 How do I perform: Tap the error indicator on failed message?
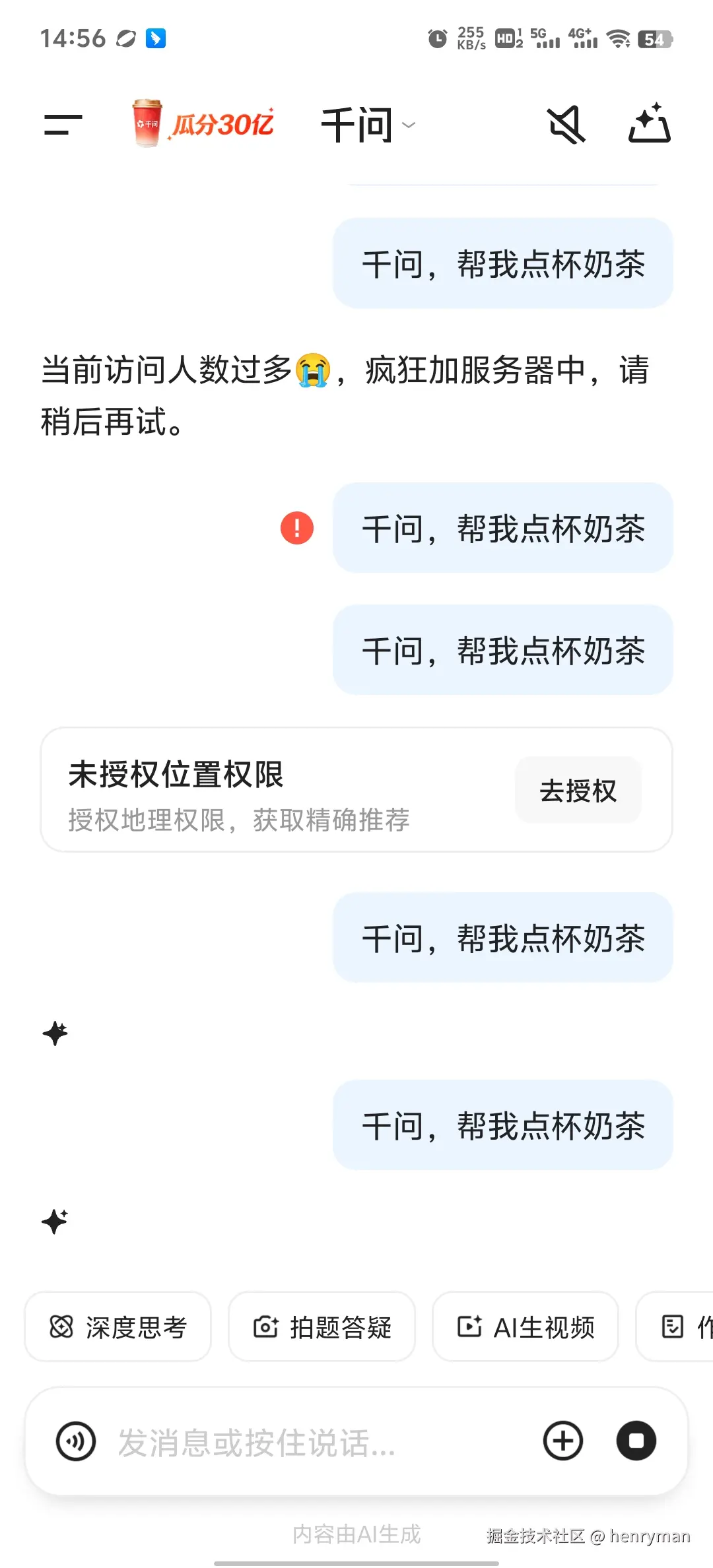(x=296, y=528)
